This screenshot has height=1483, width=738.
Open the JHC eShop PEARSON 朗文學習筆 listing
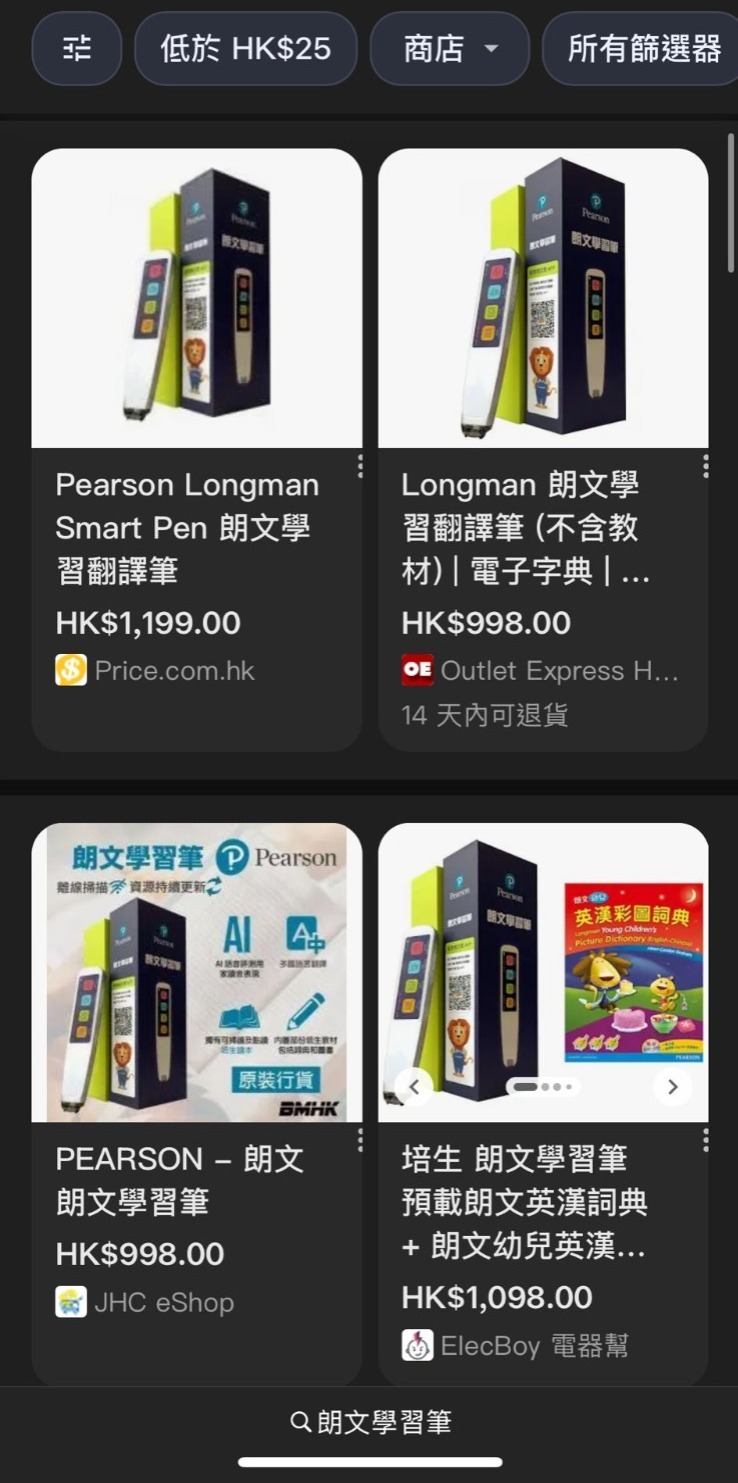[x=180, y=1180]
